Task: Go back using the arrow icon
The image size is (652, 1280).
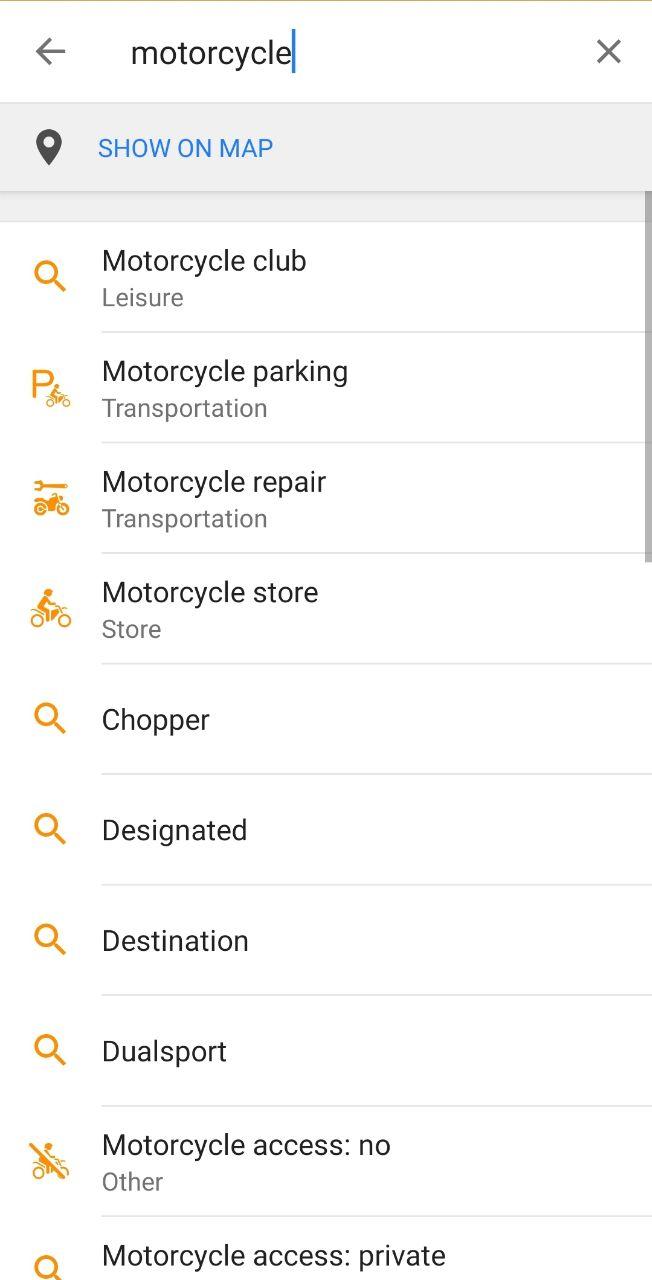Action: point(50,52)
